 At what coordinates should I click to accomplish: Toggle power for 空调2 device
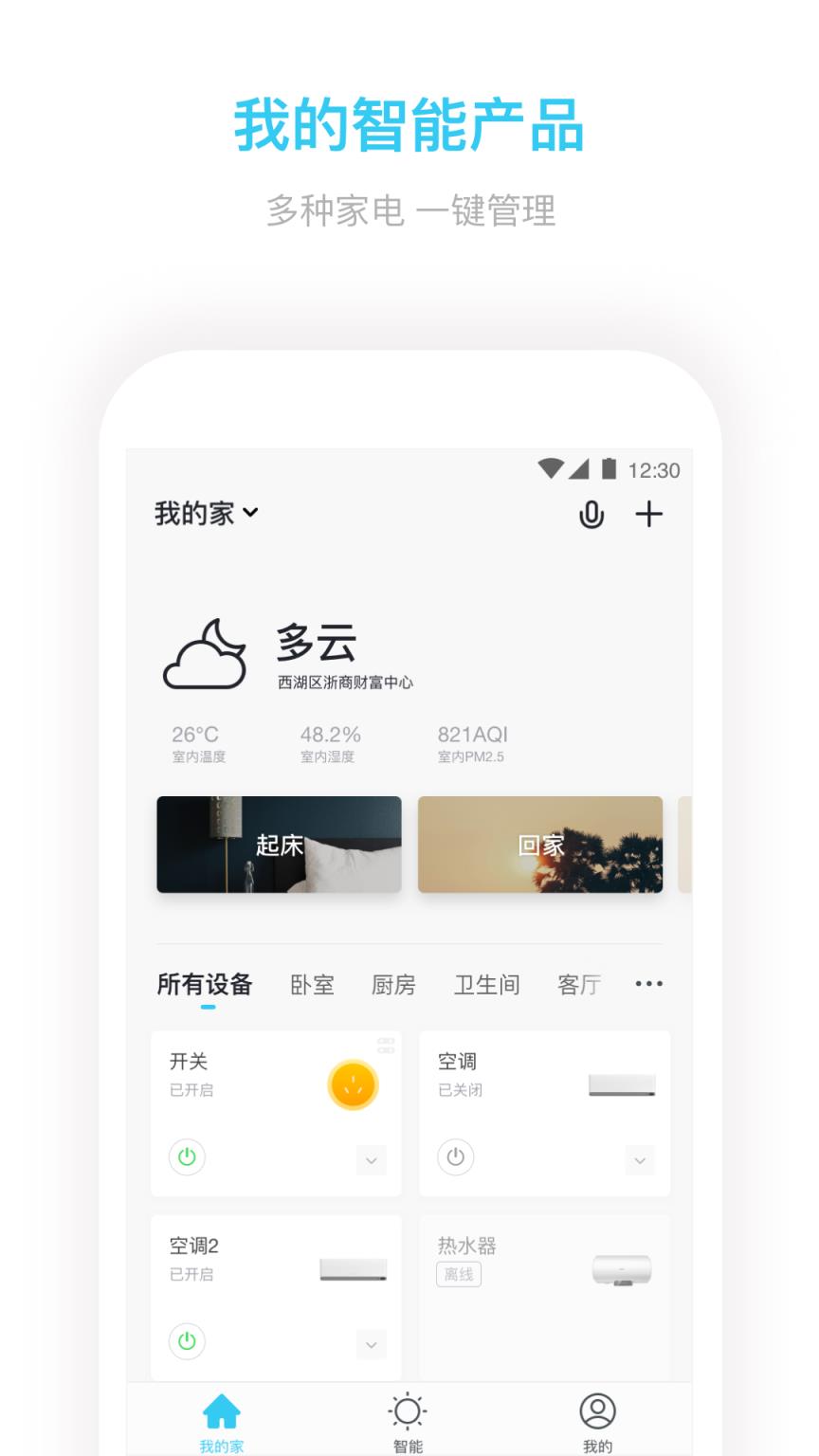(x=187, y=1342)
